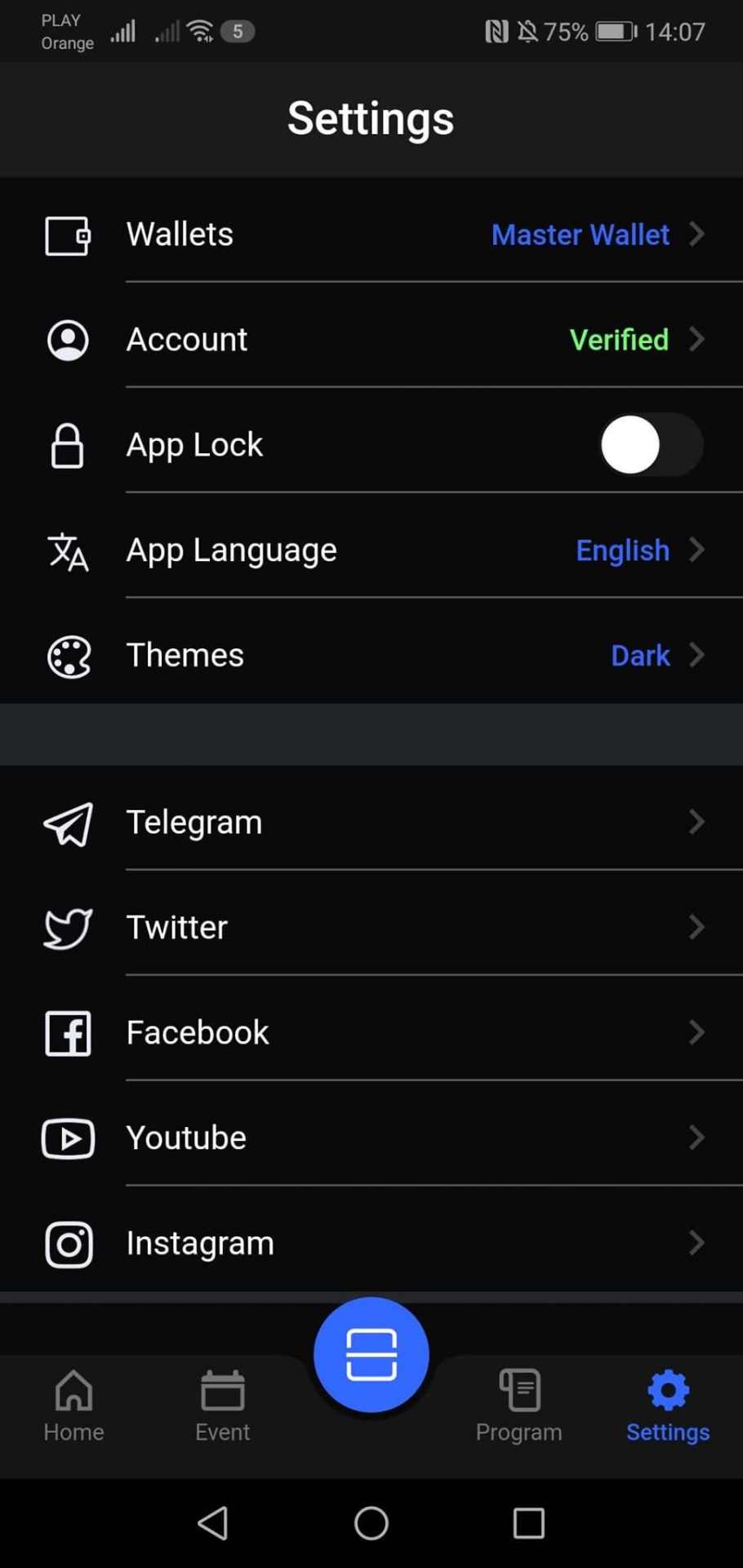The width and height of the screenshot is (743, 1568).
Task: Select the Settings tab
Action: (668, 1406)
